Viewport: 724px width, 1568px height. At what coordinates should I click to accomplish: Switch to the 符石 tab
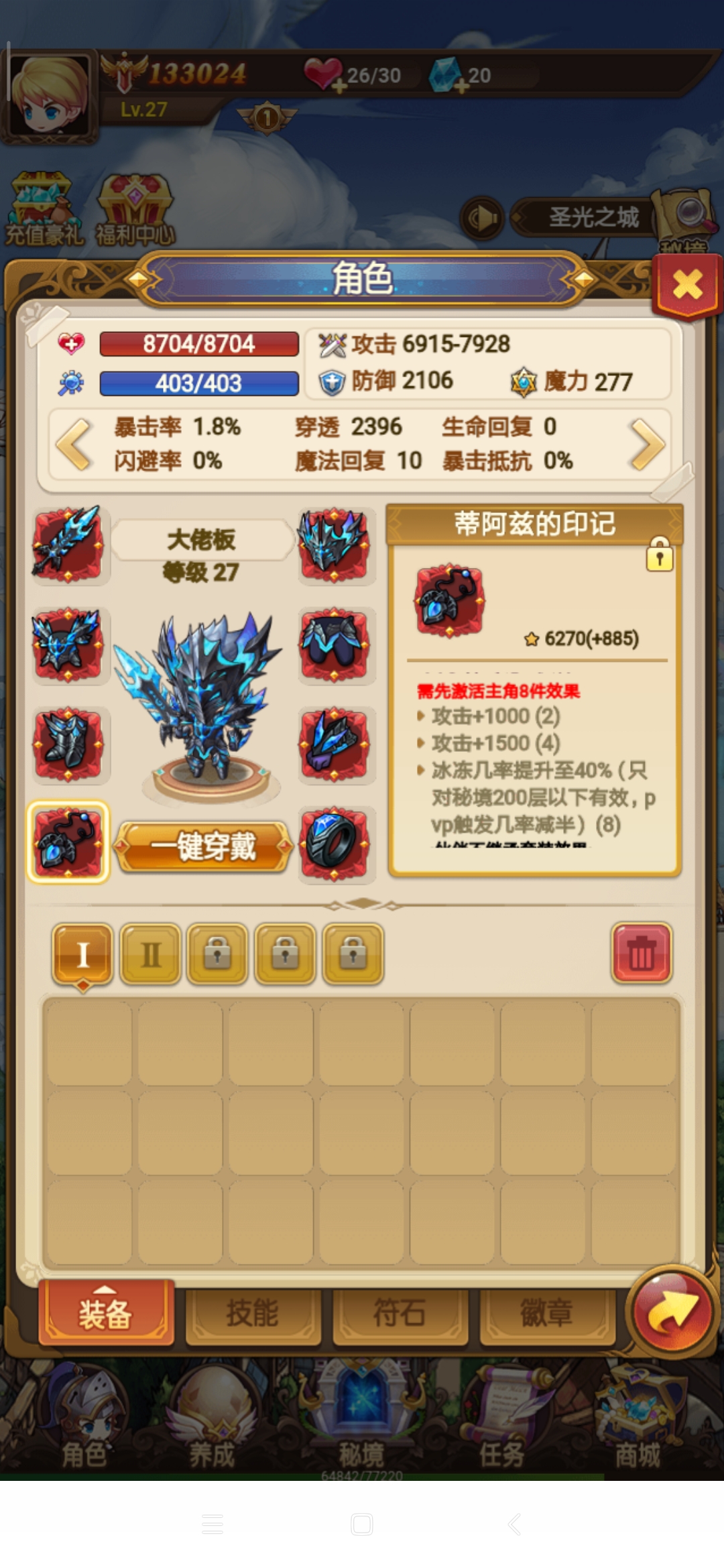click(400, 1313)
